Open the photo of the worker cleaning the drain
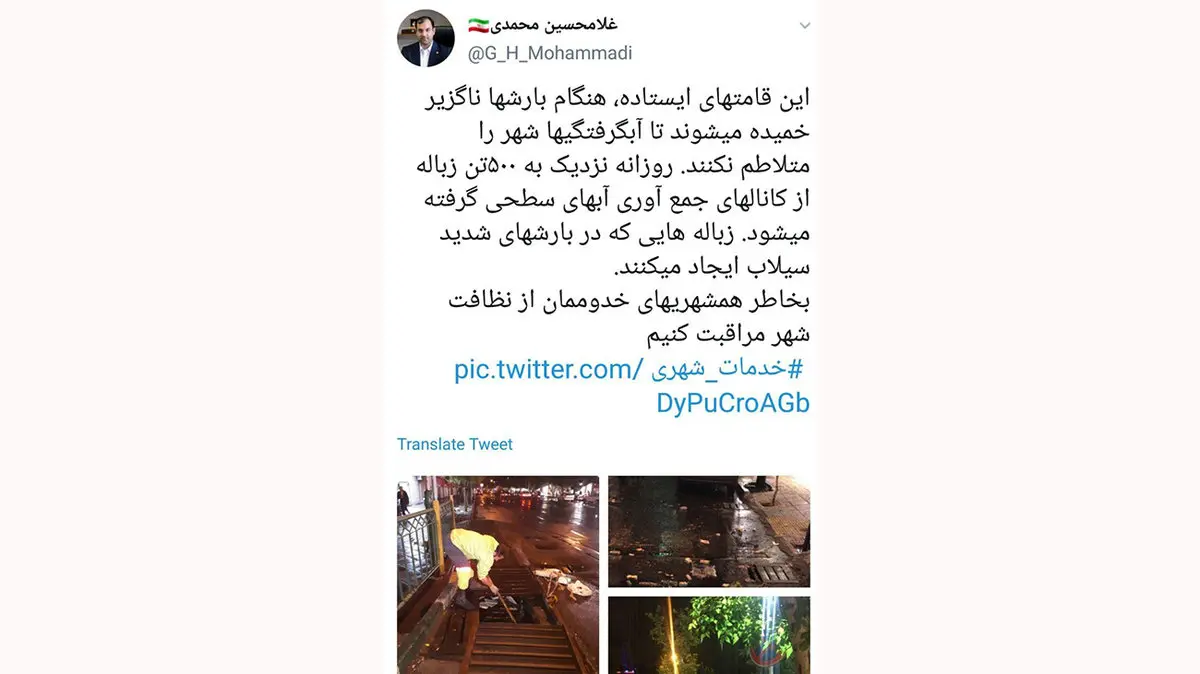This screenshot has height=674, width=1200. click(x=498, y=574)
